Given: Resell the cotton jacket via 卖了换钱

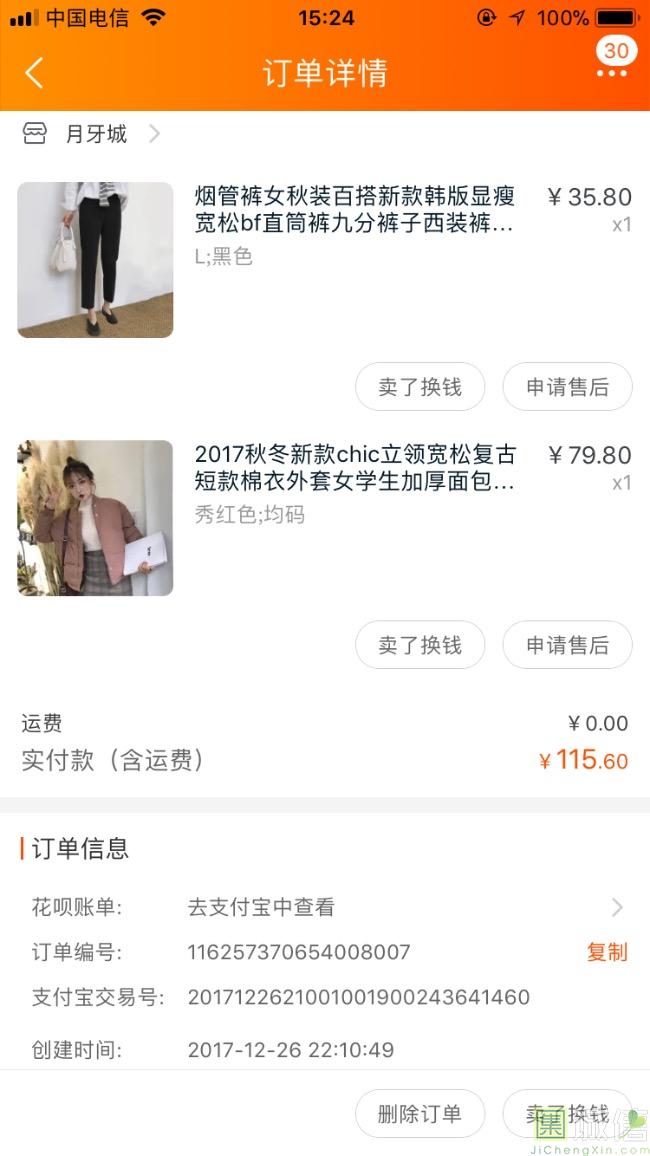Looking at the screenshot, I should (x=420, y=645).
